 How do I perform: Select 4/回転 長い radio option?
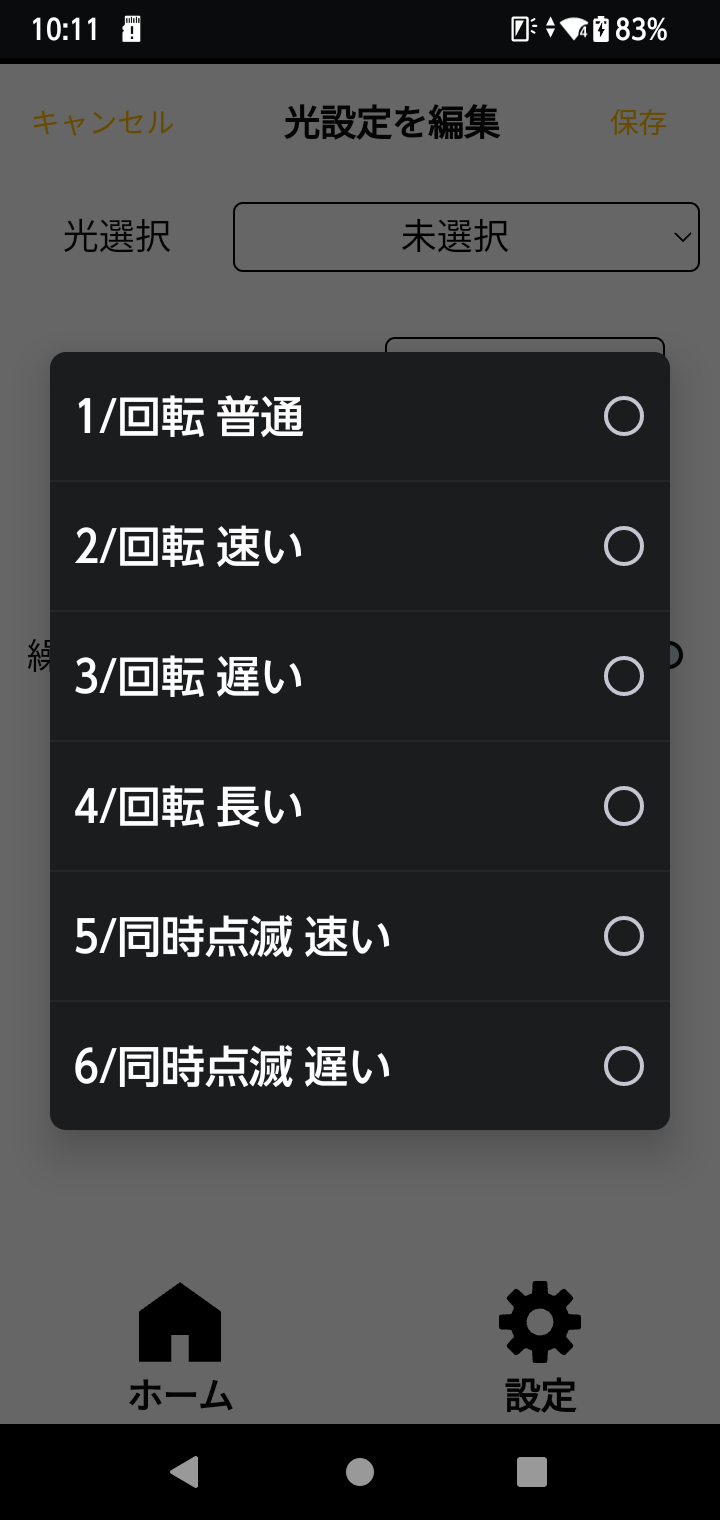(360, 806)
